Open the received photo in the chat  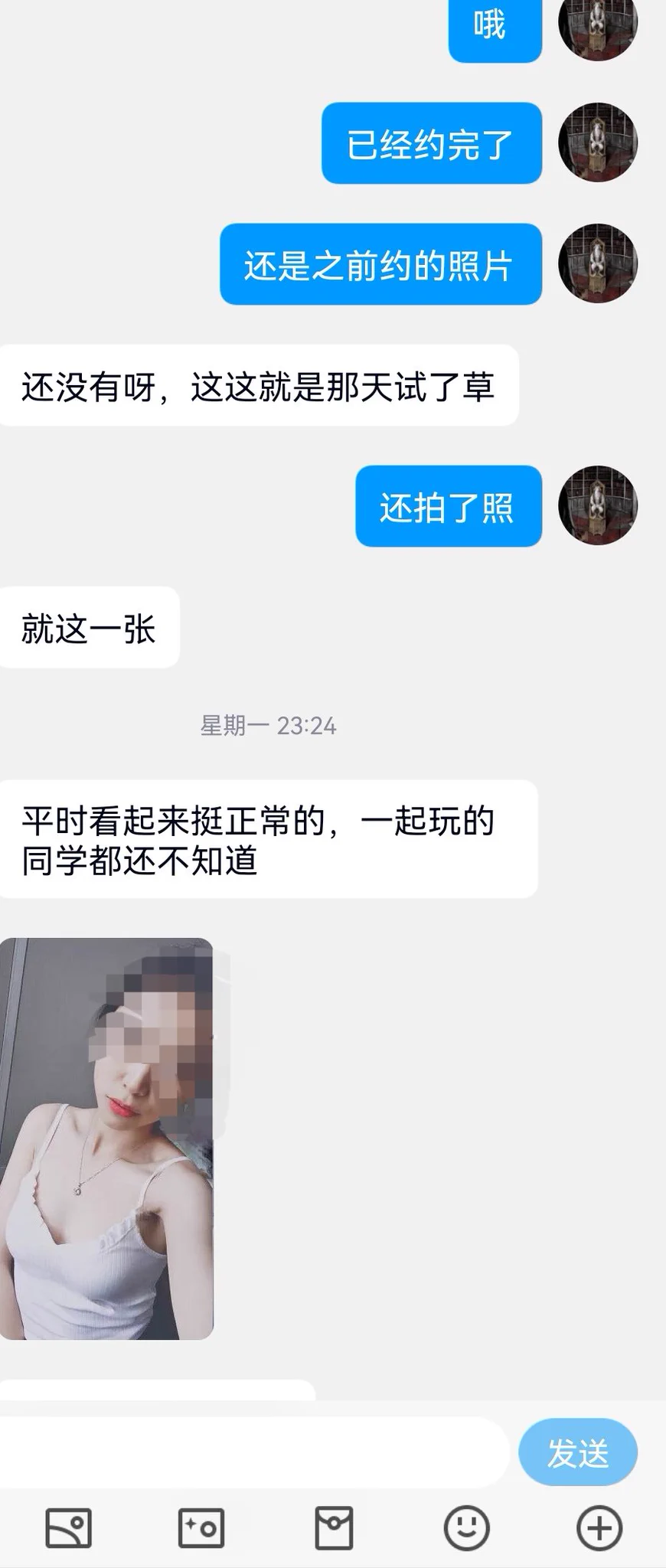coord(106,1138)
